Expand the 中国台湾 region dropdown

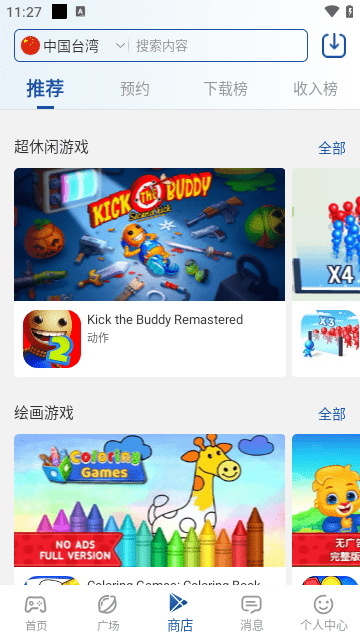click(73, 46)
